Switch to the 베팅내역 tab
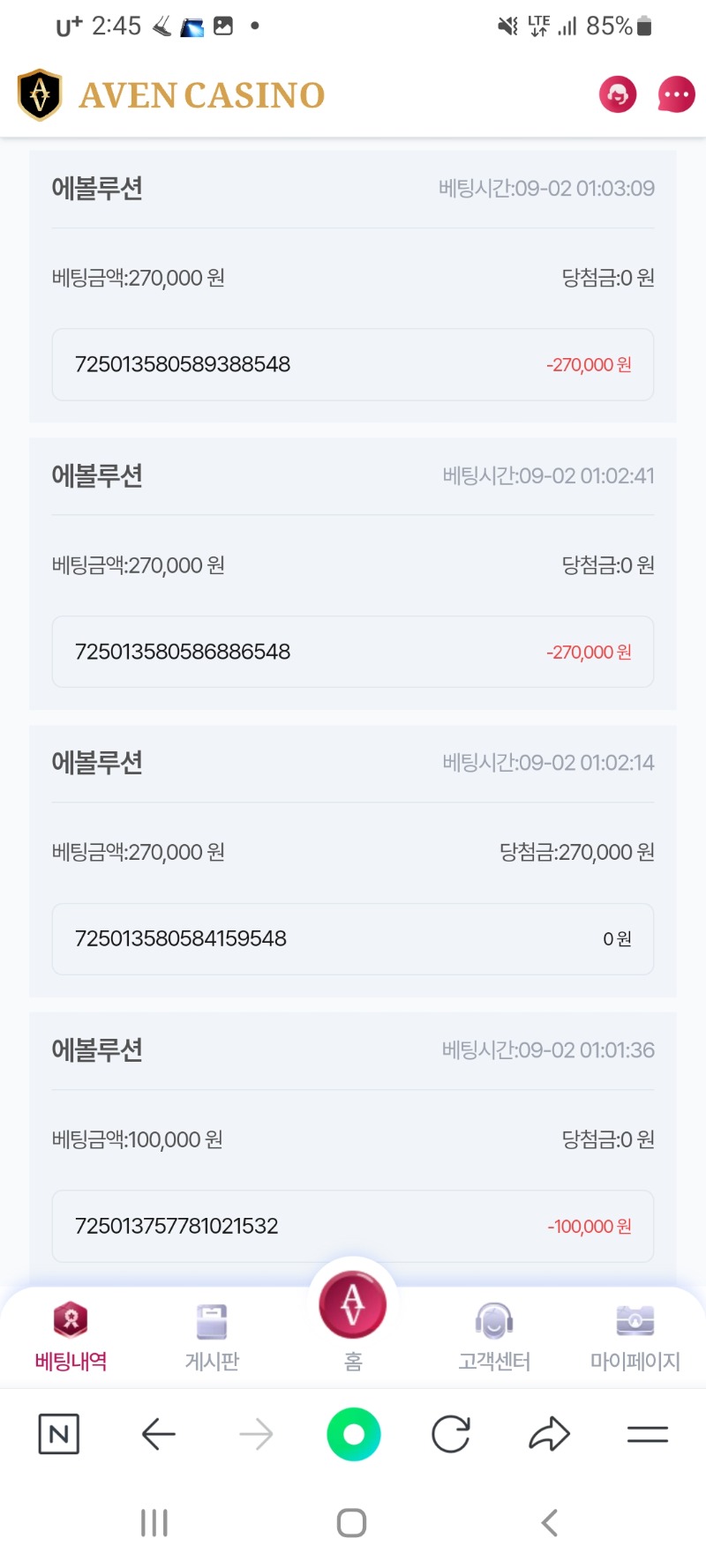Viewport: 706px width, 1568px height. pyautogui.click(x=71, y=1336)
